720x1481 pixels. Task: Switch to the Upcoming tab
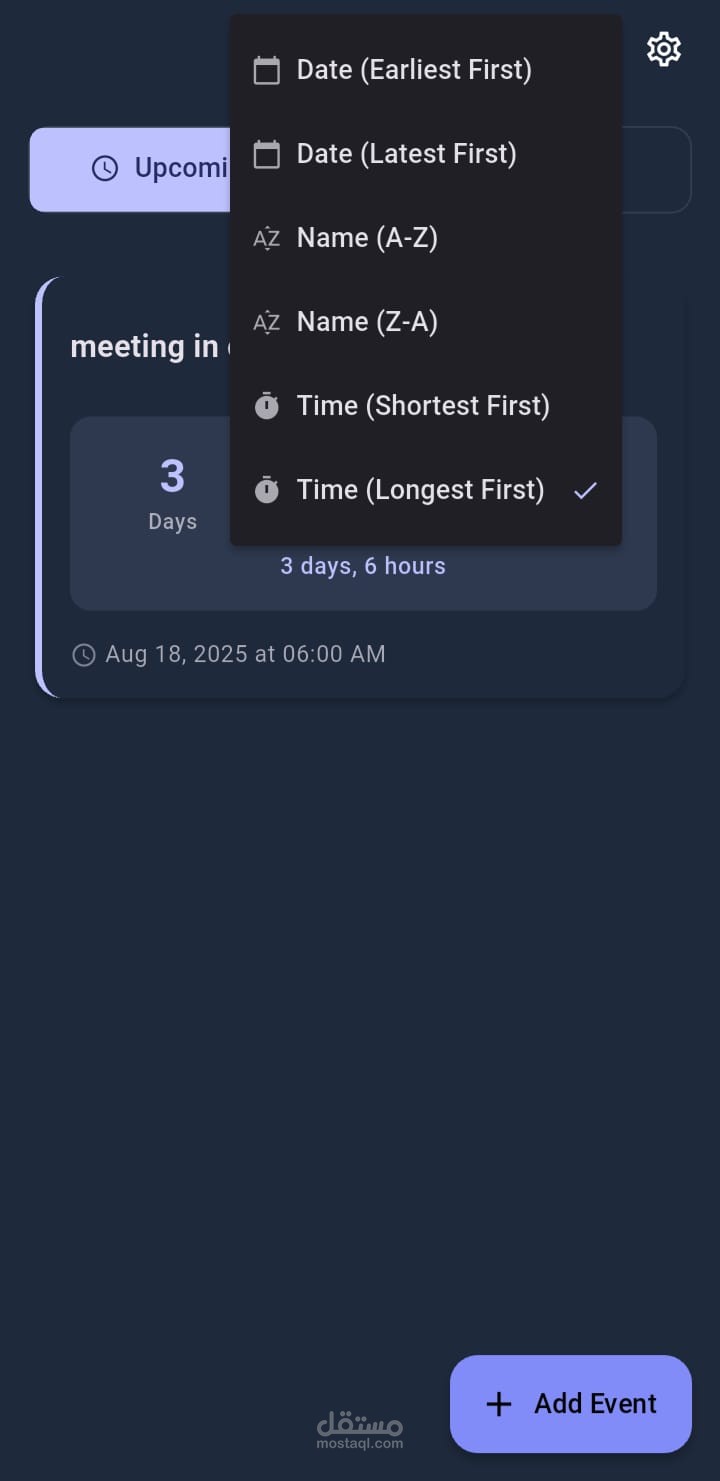coord(131,169)
